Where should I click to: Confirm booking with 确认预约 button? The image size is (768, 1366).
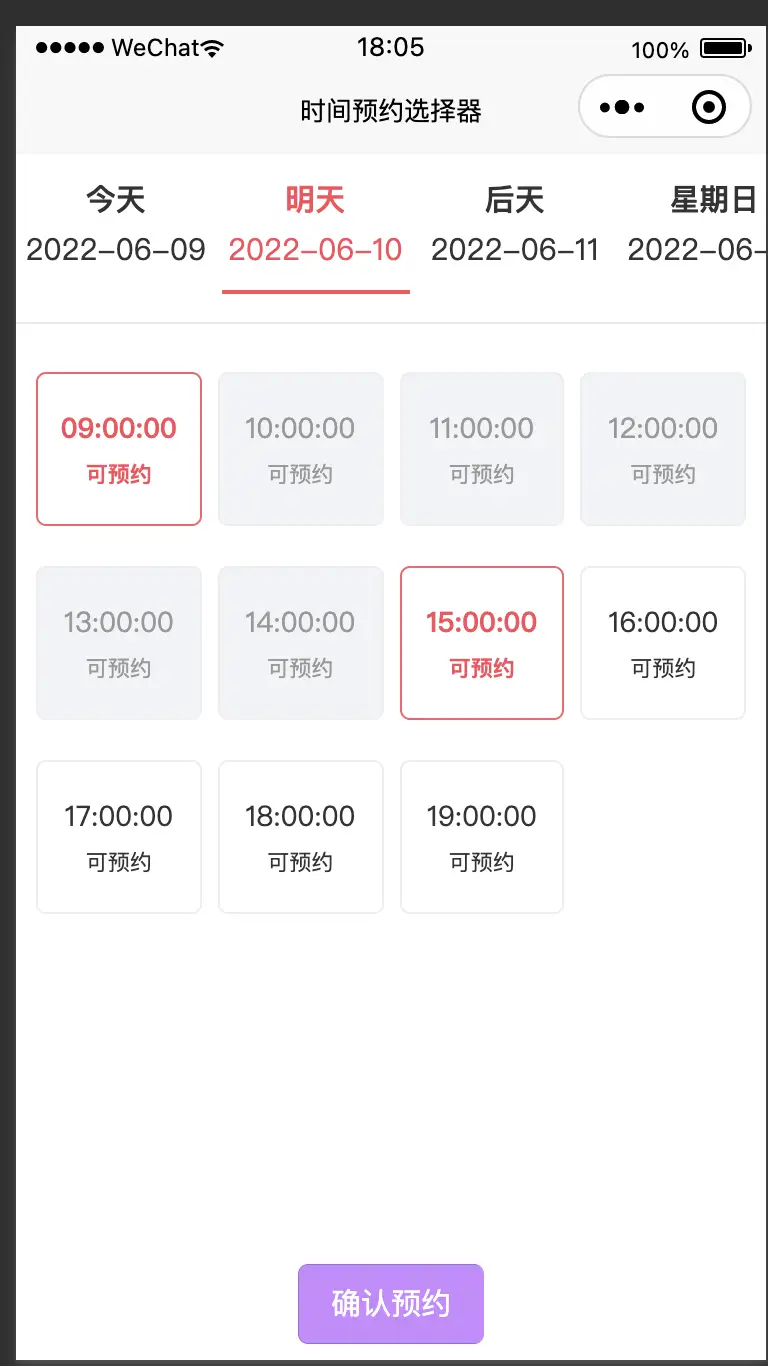coord(391,1303)
